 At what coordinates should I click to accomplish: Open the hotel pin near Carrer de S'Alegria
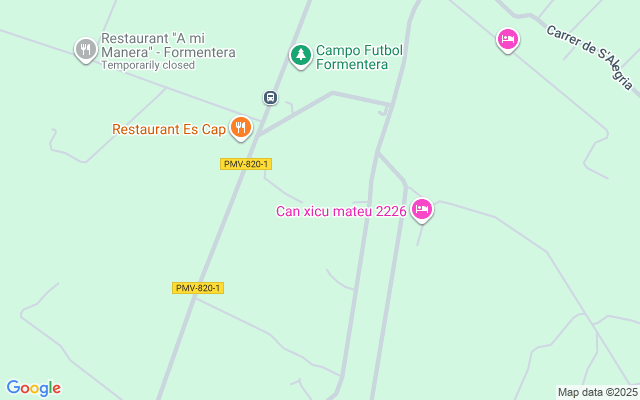pos(508,39)
